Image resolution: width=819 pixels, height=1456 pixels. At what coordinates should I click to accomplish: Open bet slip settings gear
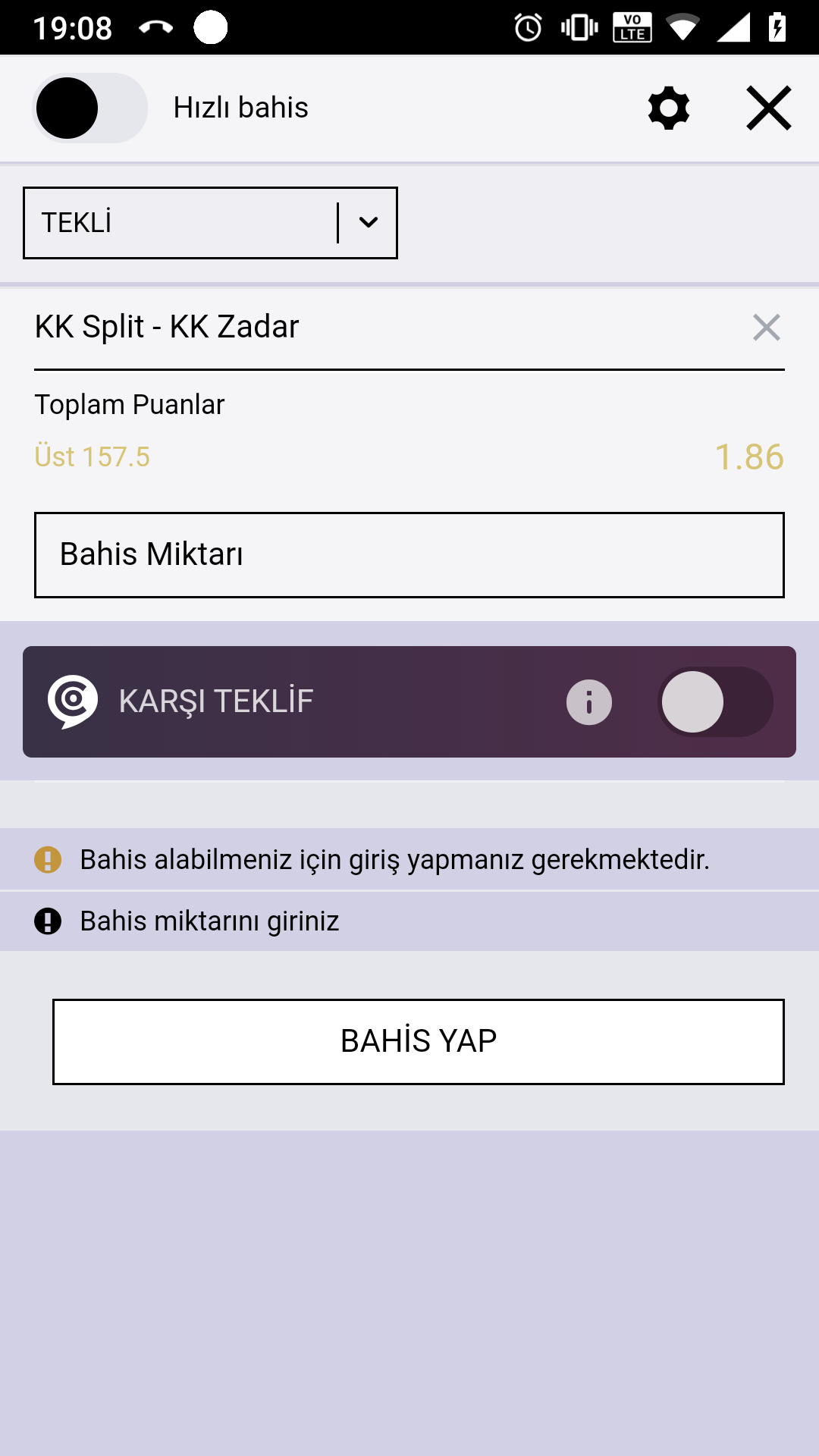pyautogui.click(x=669, y=108)
